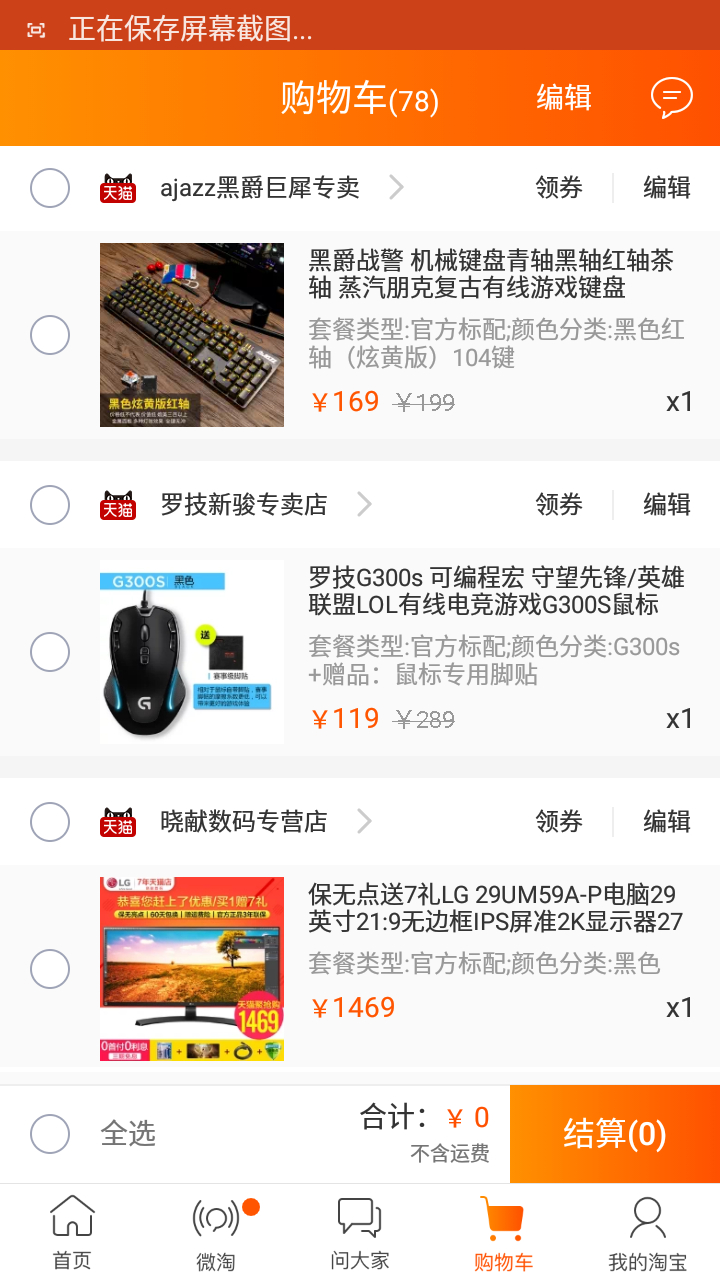Toggle the 全选 select-all checkbox
Image resolution: width=720 pixels, height=1280 pixels.
pyautogui.click(x=50, y=1134)
